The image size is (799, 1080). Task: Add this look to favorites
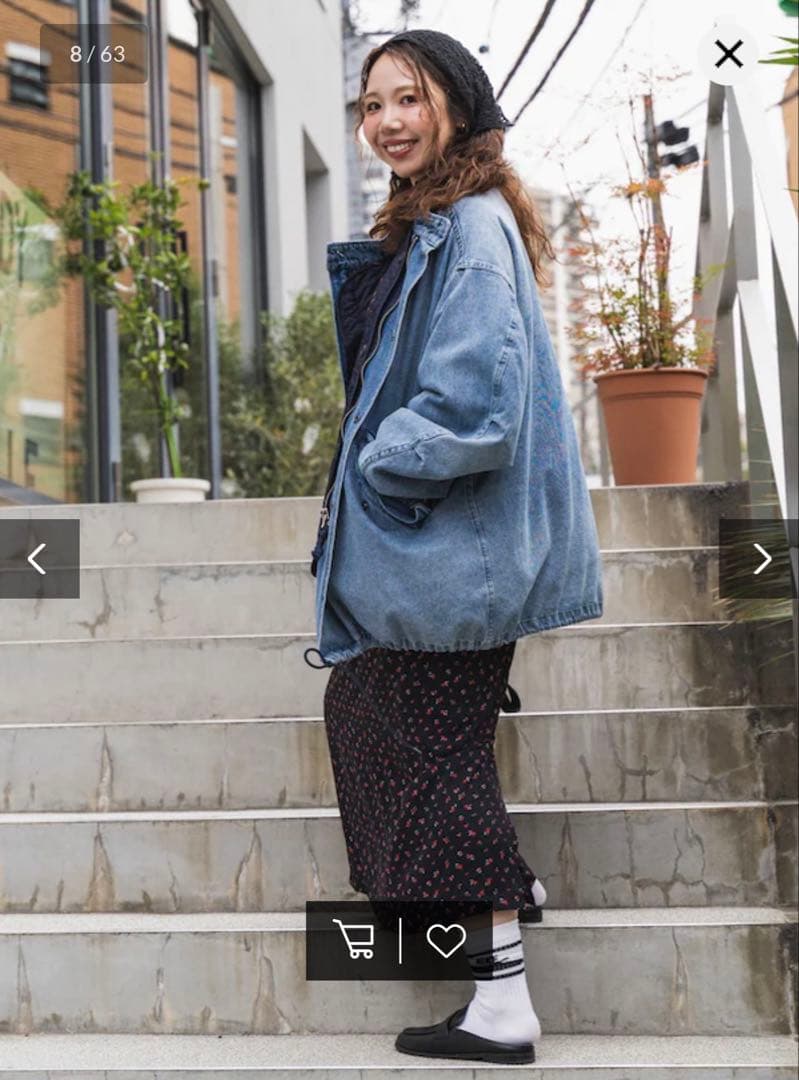point(446,940)
